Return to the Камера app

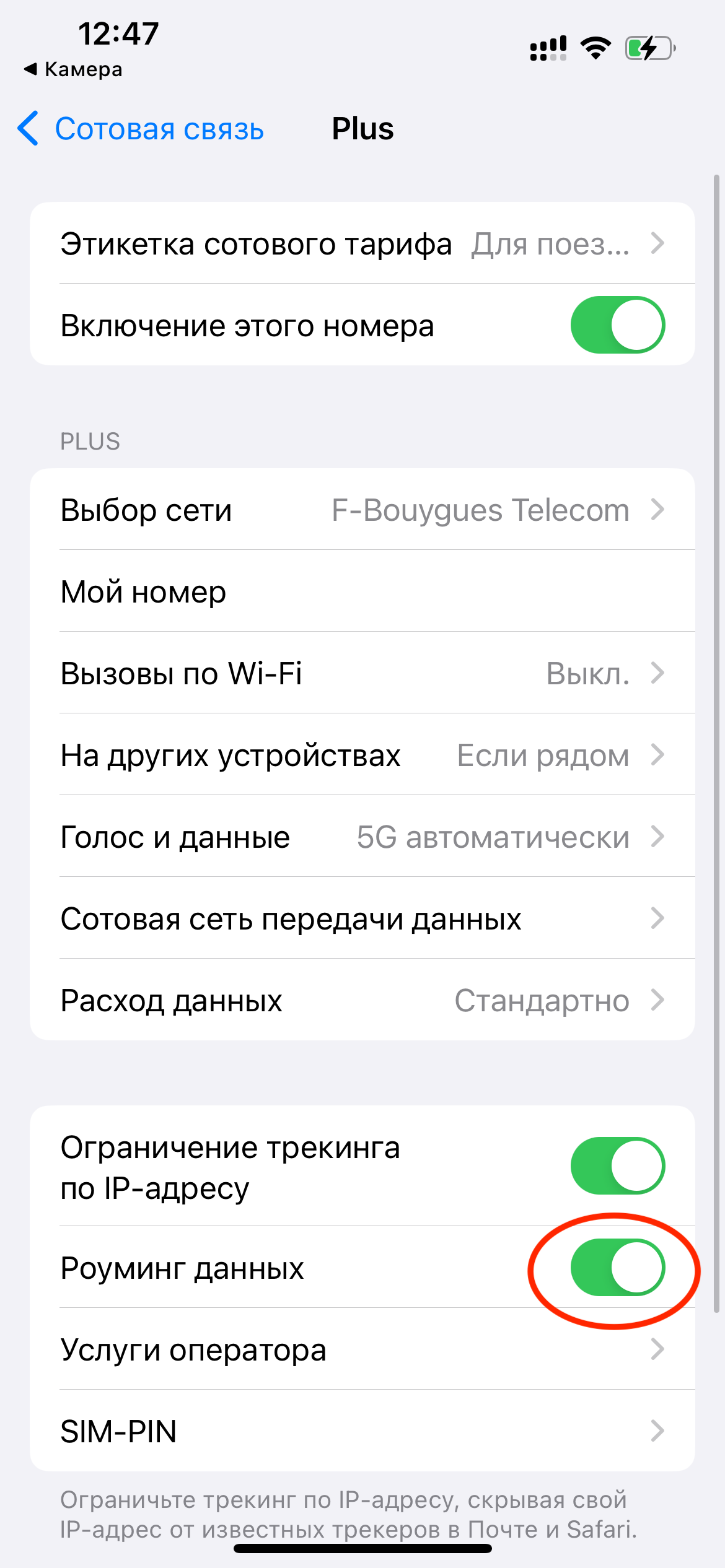[x=73, y=69]
